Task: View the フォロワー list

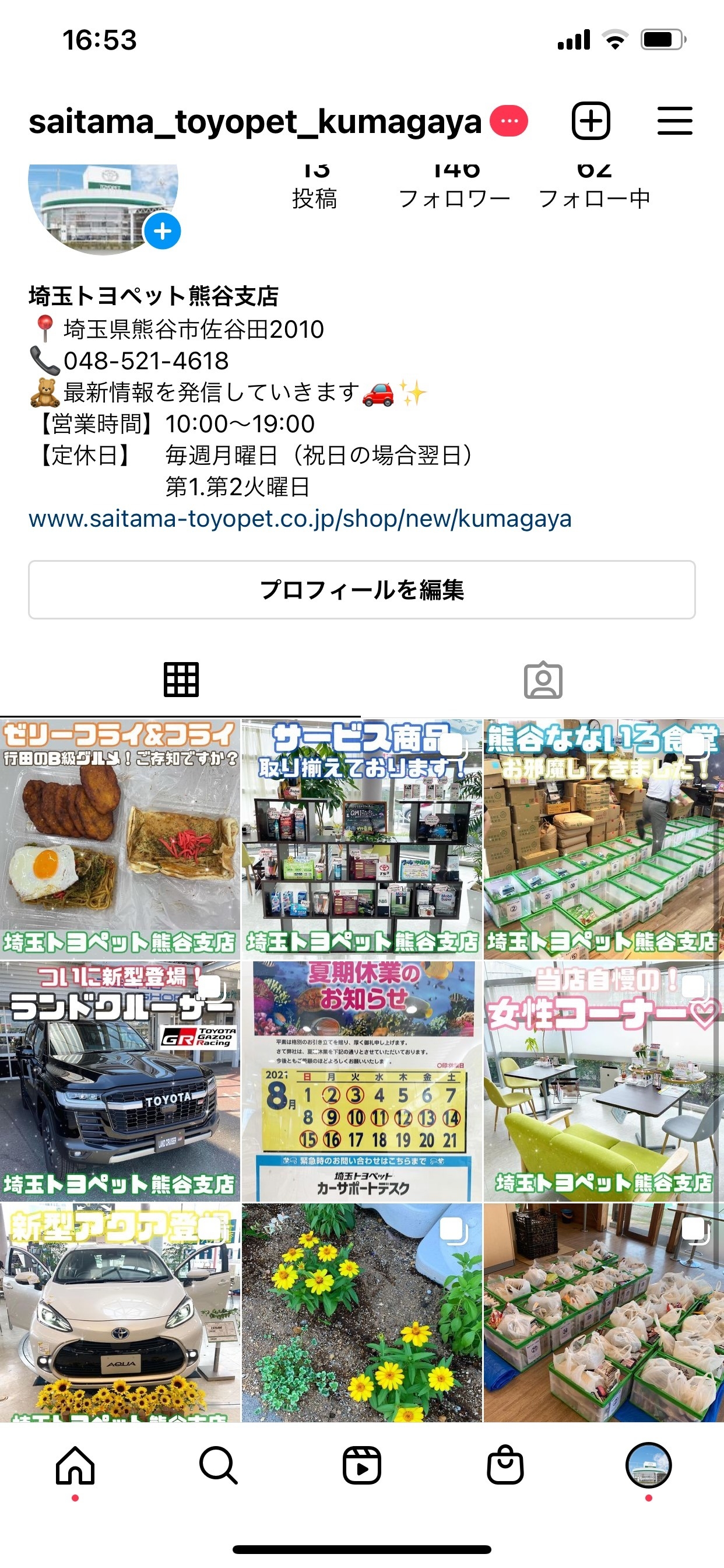Action: click(454, 188)
